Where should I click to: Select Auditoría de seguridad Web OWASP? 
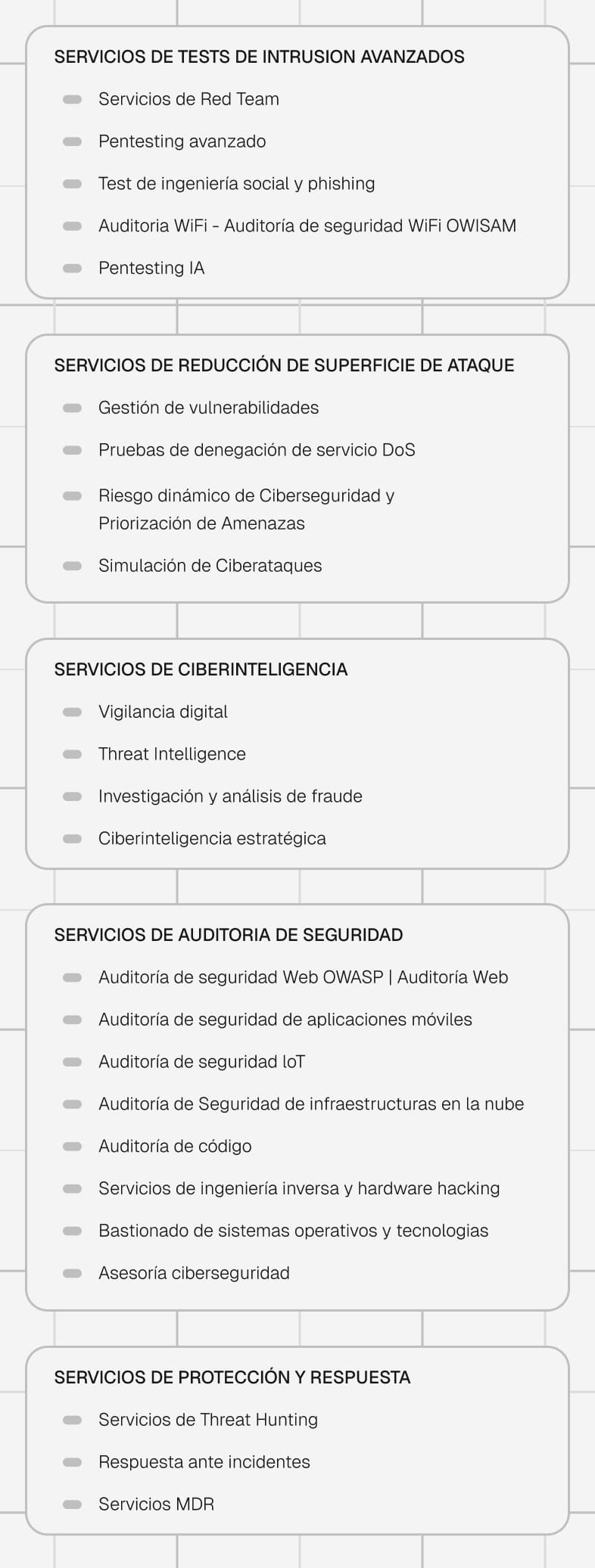303,977
